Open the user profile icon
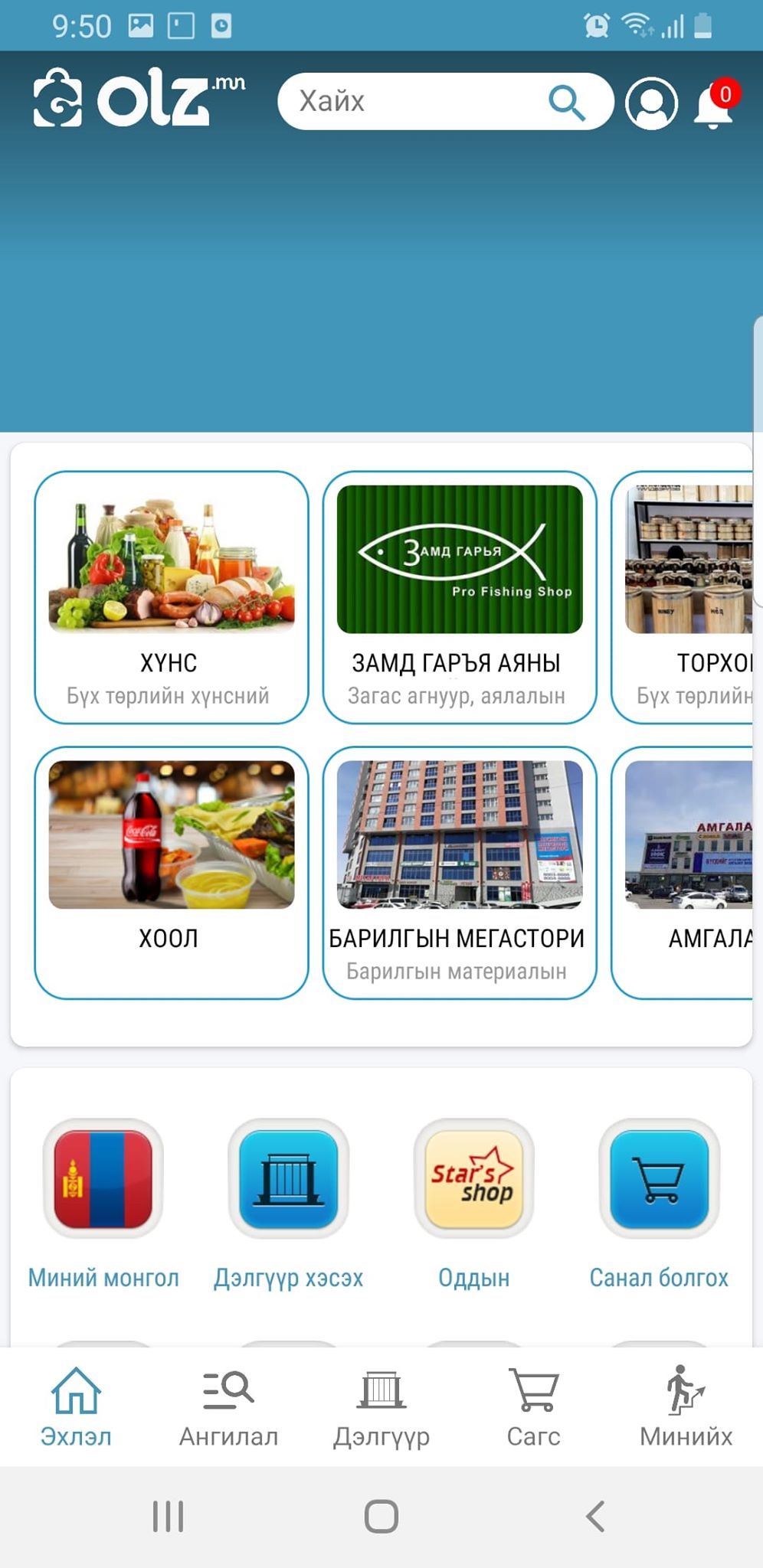This screenshot has height=1568, width=763. [651, 103]
